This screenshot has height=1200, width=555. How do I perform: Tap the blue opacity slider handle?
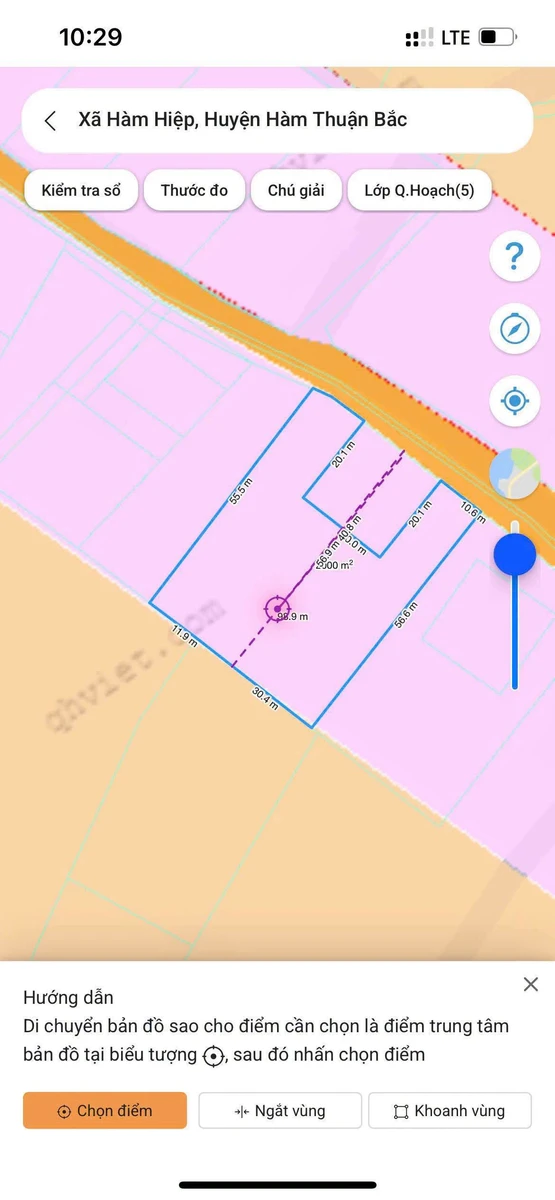click(x=515, y=554)
